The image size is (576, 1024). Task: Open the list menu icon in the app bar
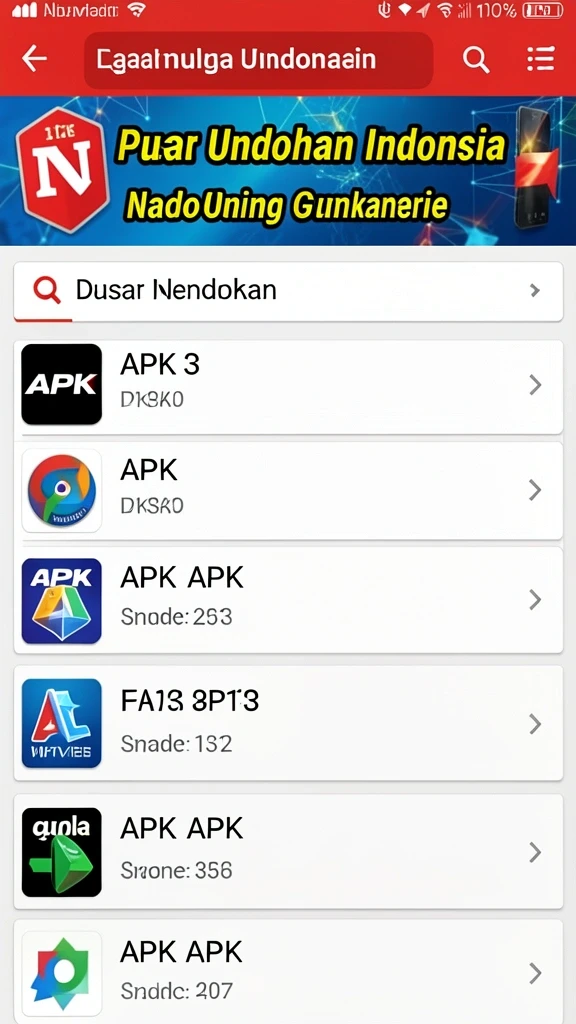tap(541, 59)
